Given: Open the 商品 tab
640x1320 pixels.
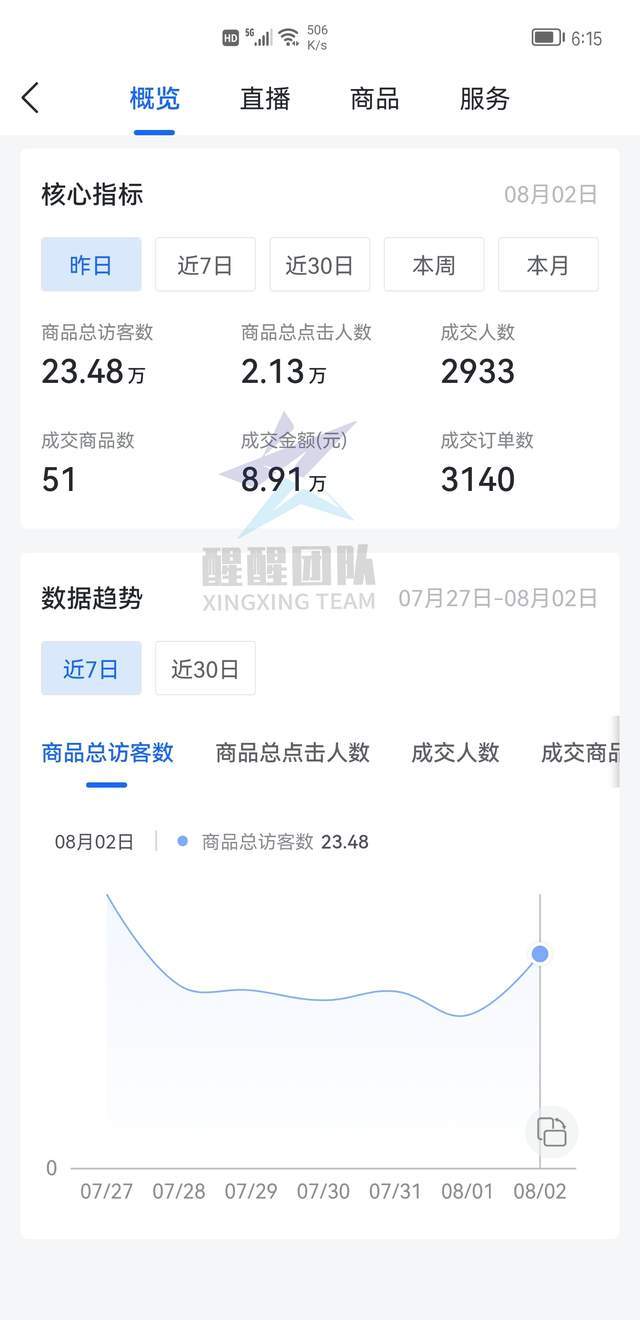Looking at the screenshot, I should pos(375,98).
